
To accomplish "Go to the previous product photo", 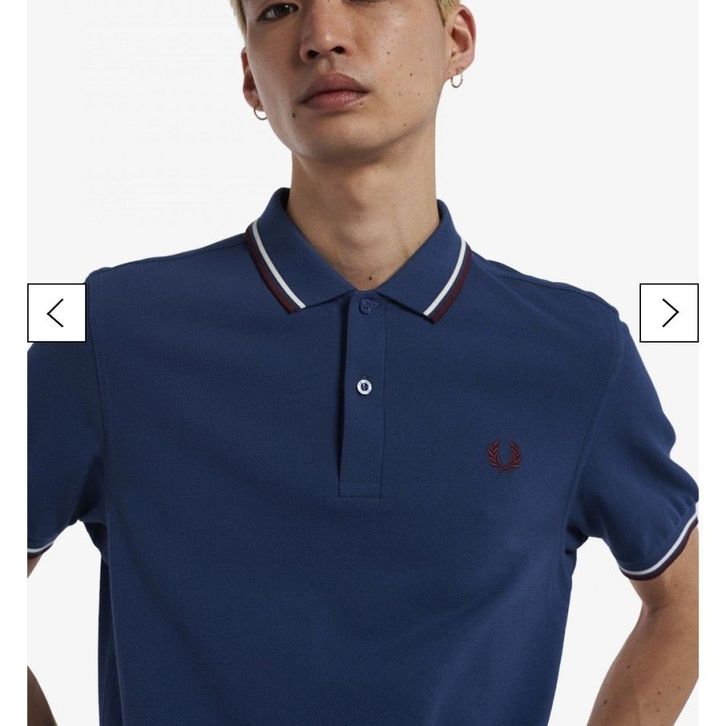I will pos(56,313).
